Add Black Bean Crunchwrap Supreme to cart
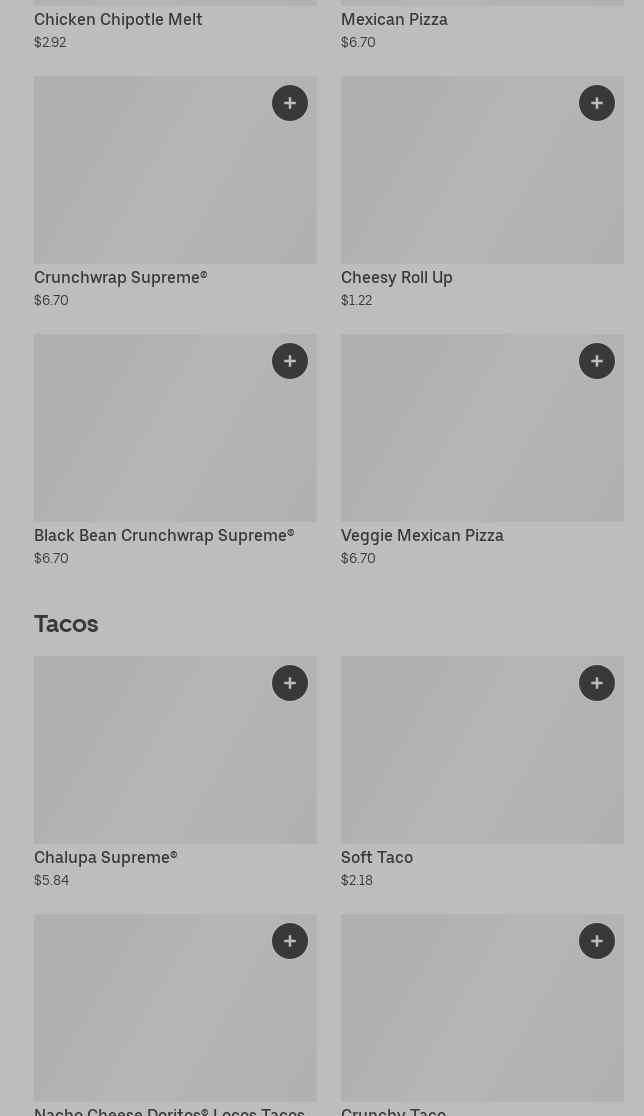Screen dimensions: 644x1116 point(290,361)
